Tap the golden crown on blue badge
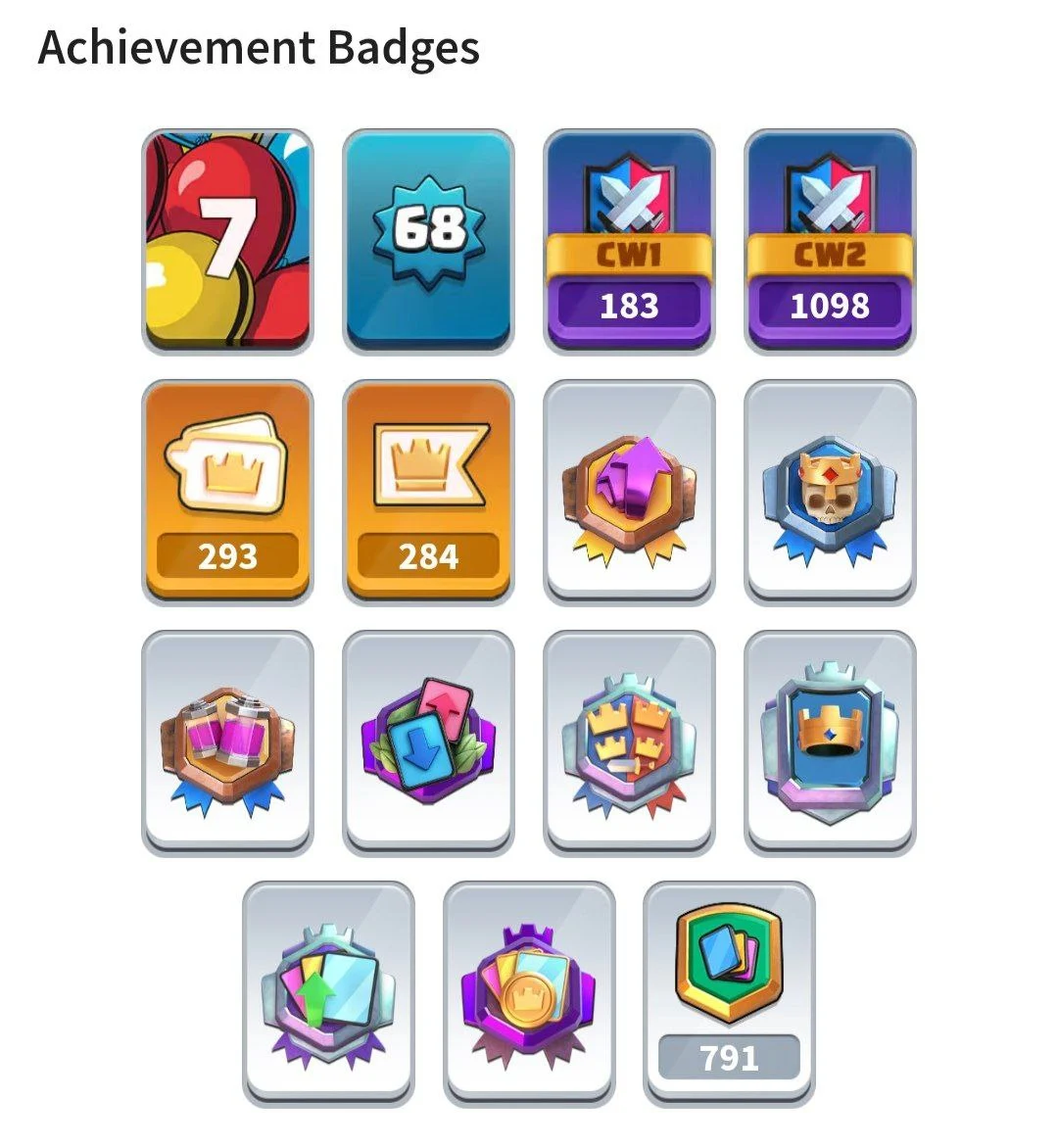This screenshot has width=1058, height=1148. click(x=830, y=742)
